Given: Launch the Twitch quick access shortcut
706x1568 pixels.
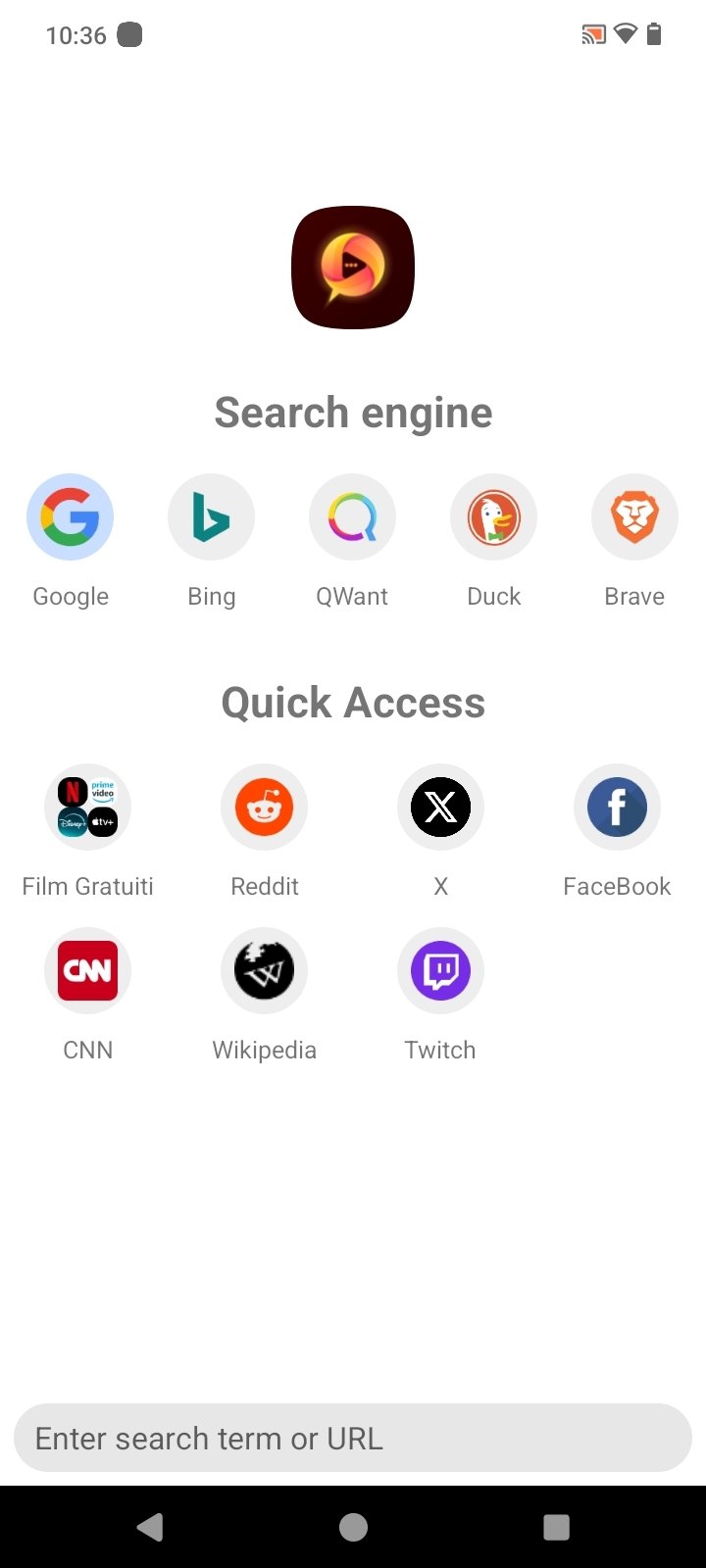Looking at the screenshot, I should 440,971.
